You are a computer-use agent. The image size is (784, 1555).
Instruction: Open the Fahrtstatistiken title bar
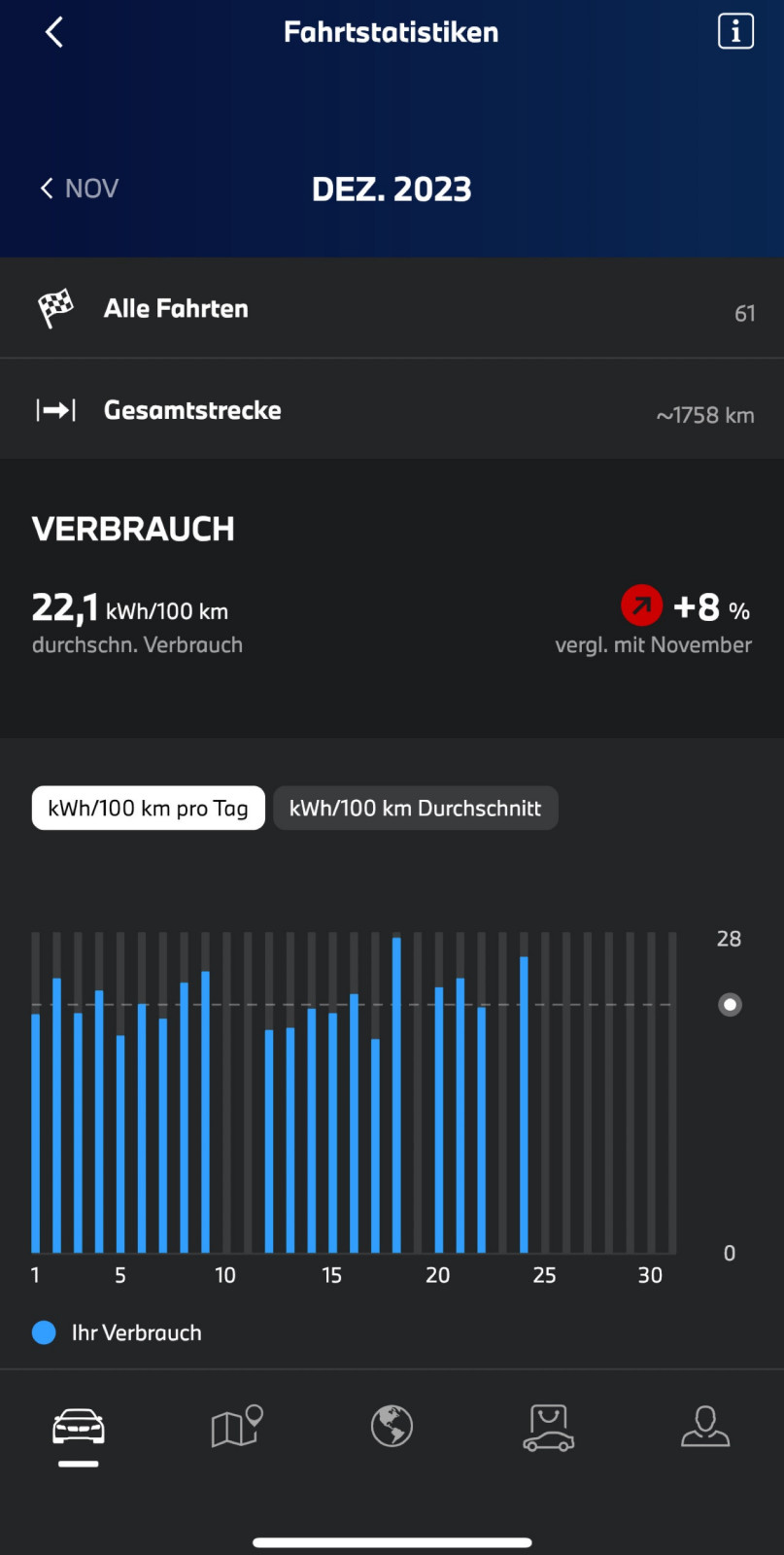pos(392,30)
